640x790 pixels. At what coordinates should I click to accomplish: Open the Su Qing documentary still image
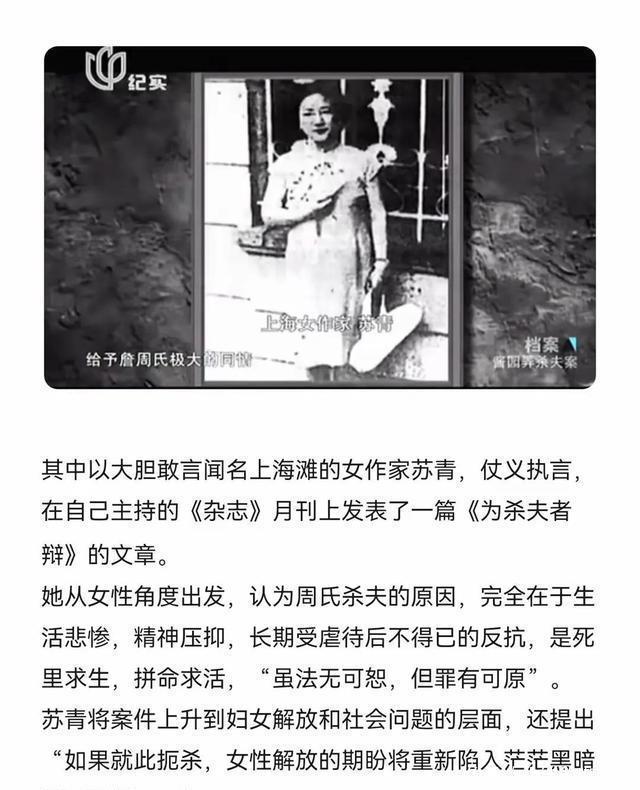[x=319, y=217]
